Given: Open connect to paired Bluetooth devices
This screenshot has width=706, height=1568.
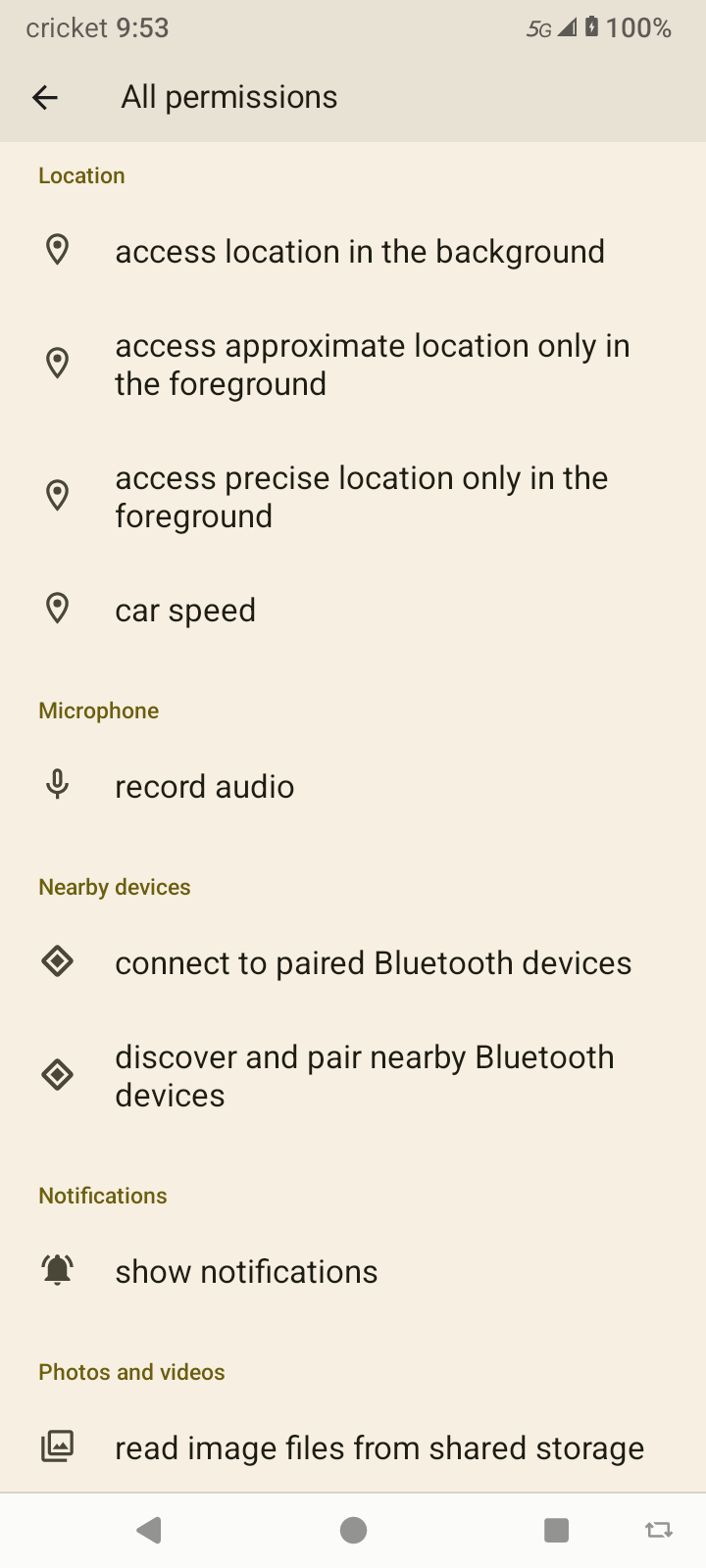Looking at the screenshot, I should [x=373, y=963].
